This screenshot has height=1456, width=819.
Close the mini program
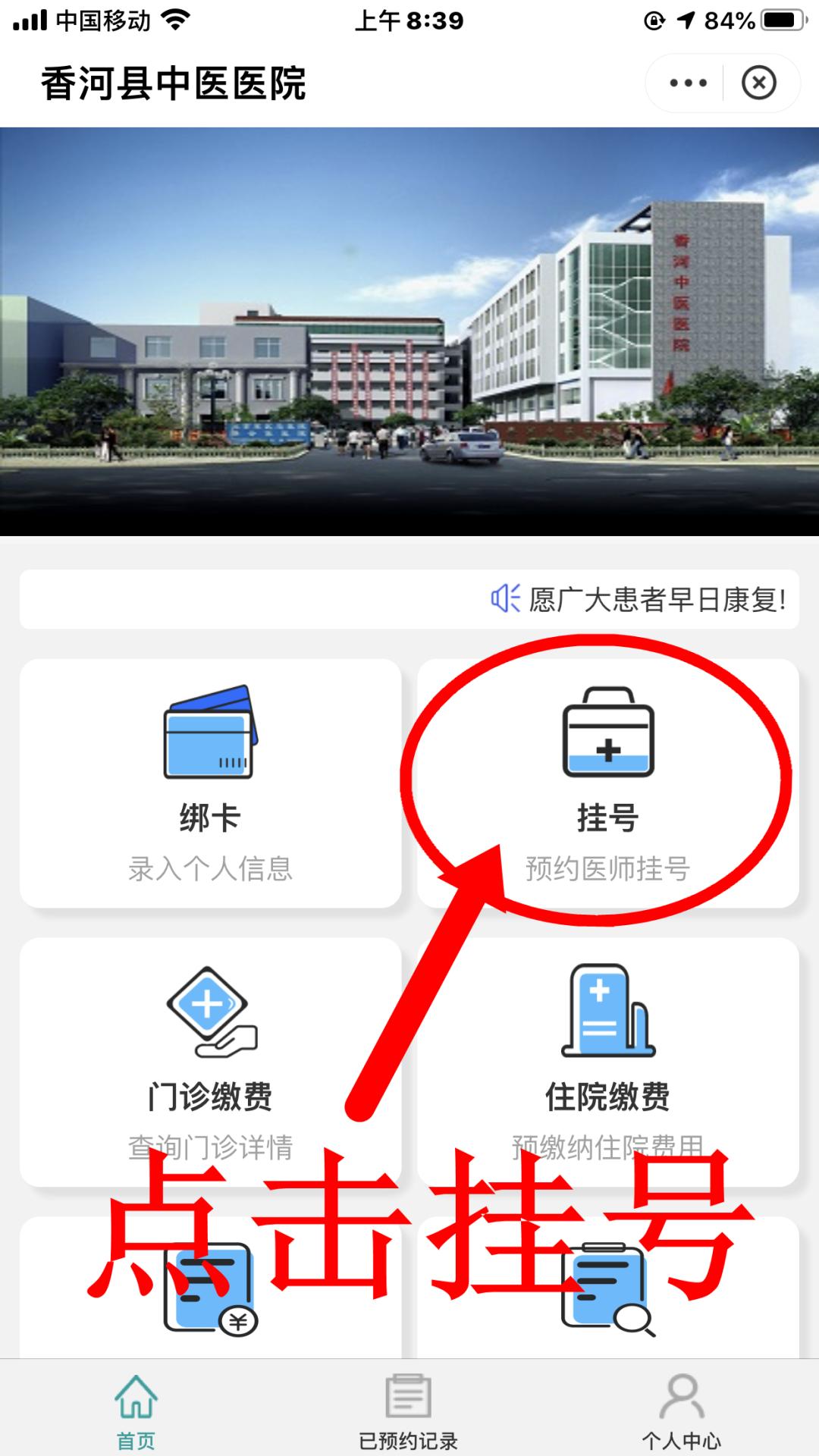pyautogui.click(x=758, y=83)
